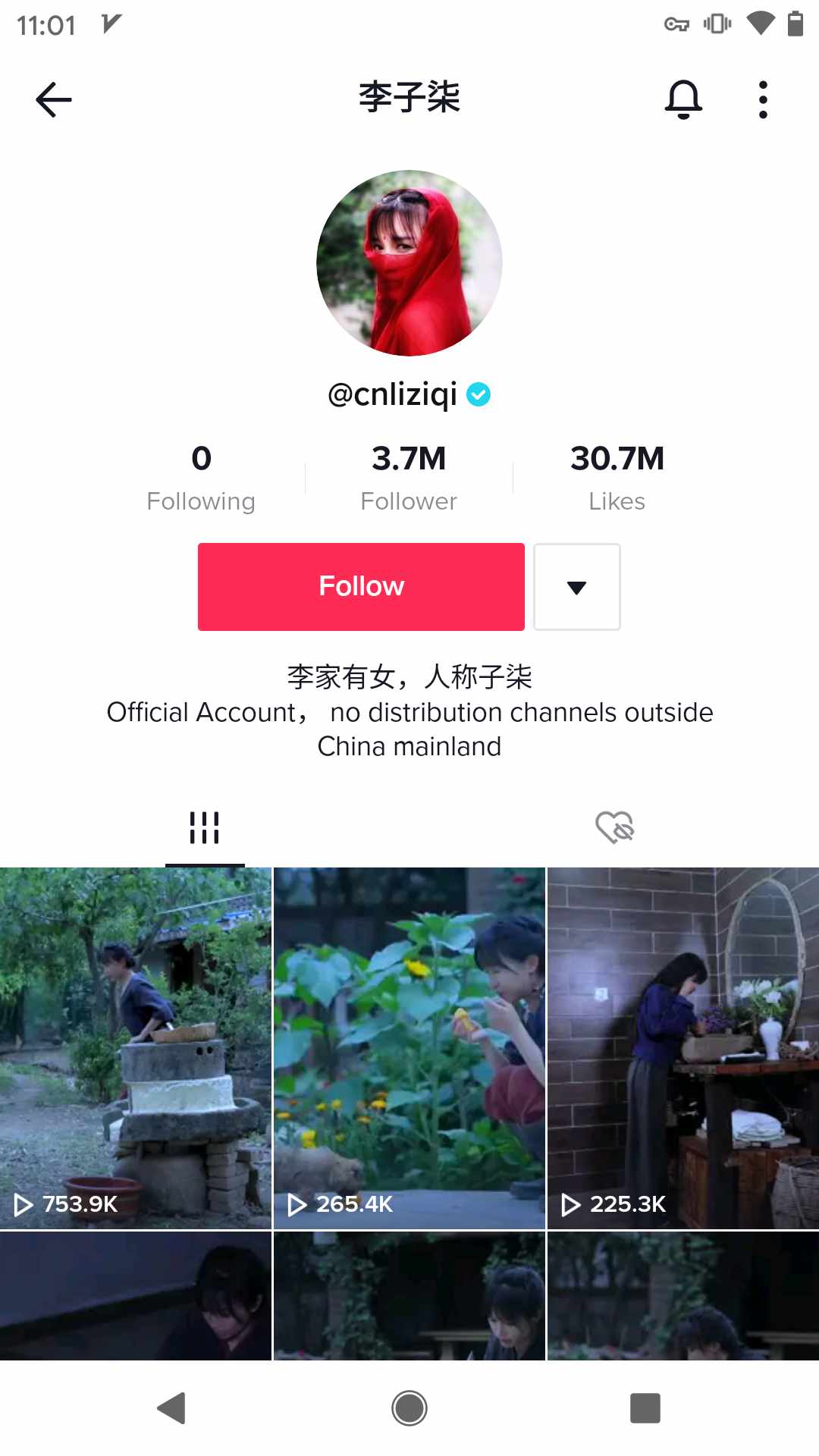Switch to the videos grid tab
Screen dimensions: 819x1456
(205, 827)
